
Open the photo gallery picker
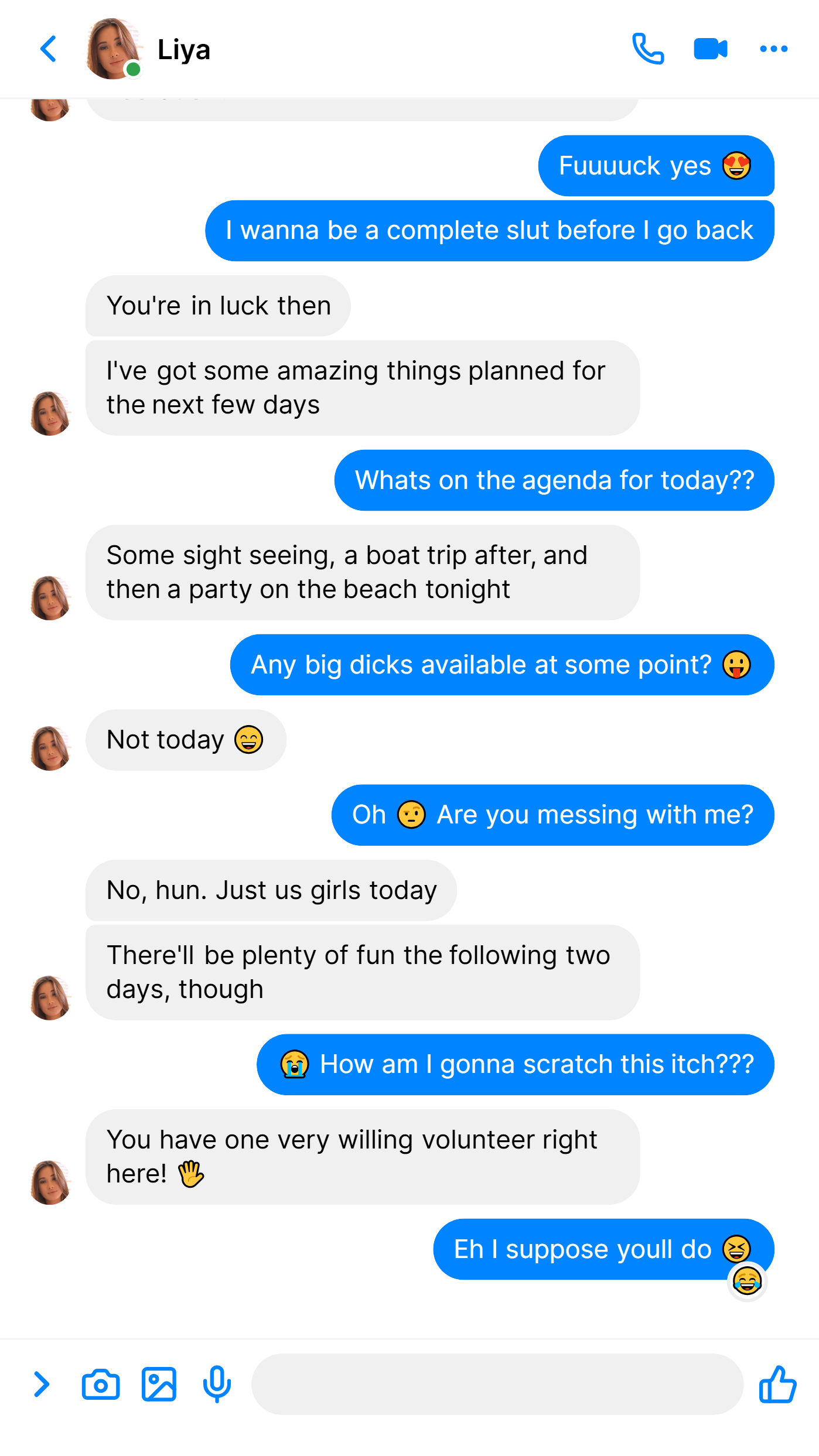click(159, 1384)
